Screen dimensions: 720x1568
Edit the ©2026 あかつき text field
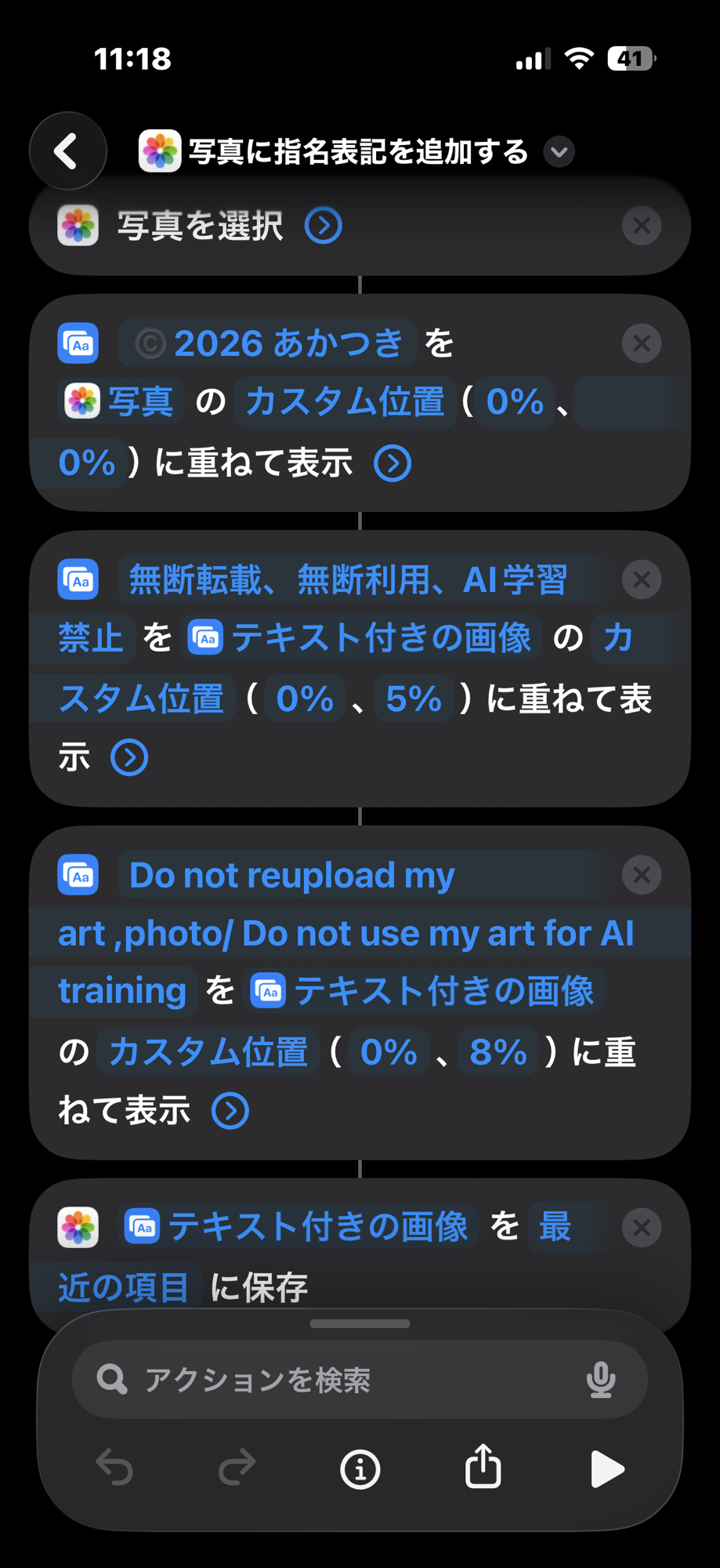click(x=268, y=343)
